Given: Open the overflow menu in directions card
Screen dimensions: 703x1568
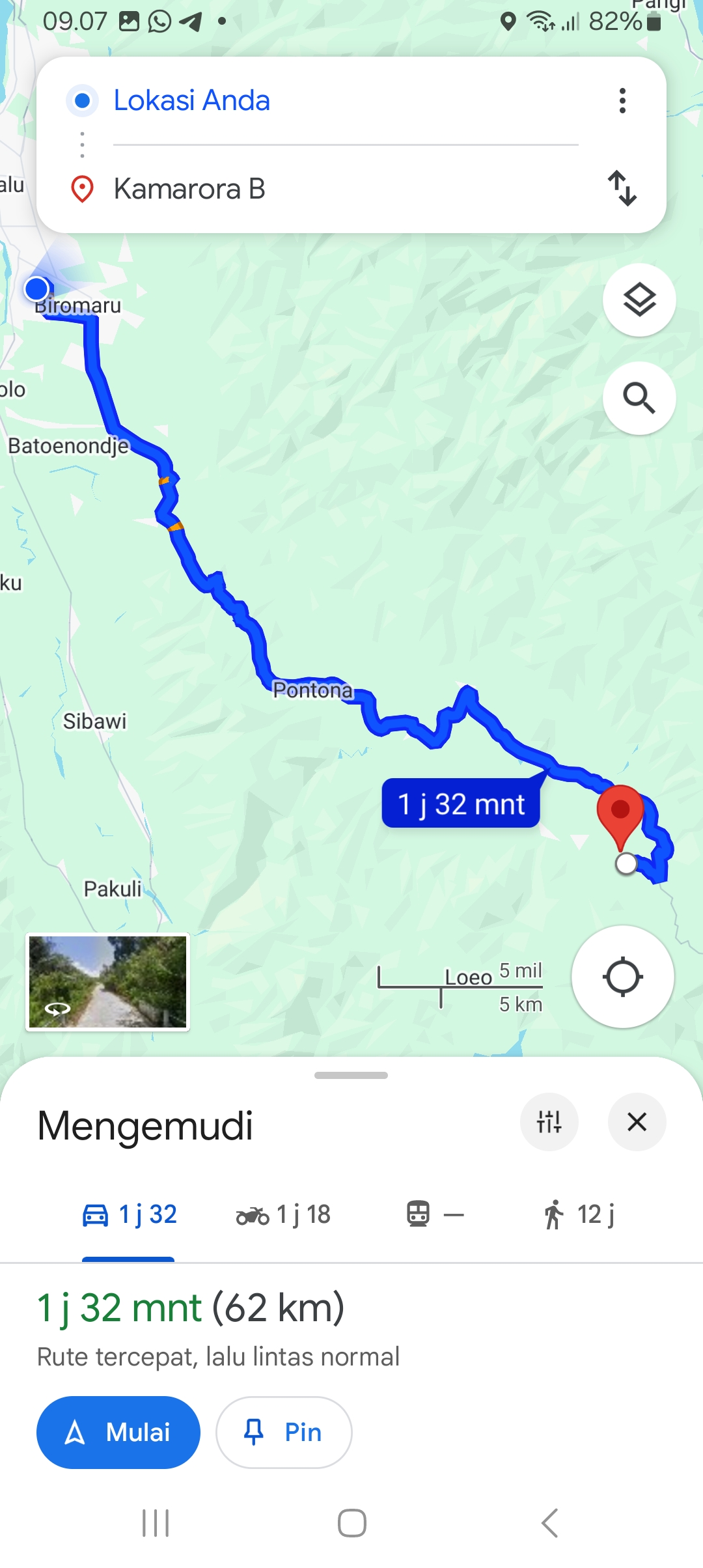Looking at the screenshot, I should (622, 101).
